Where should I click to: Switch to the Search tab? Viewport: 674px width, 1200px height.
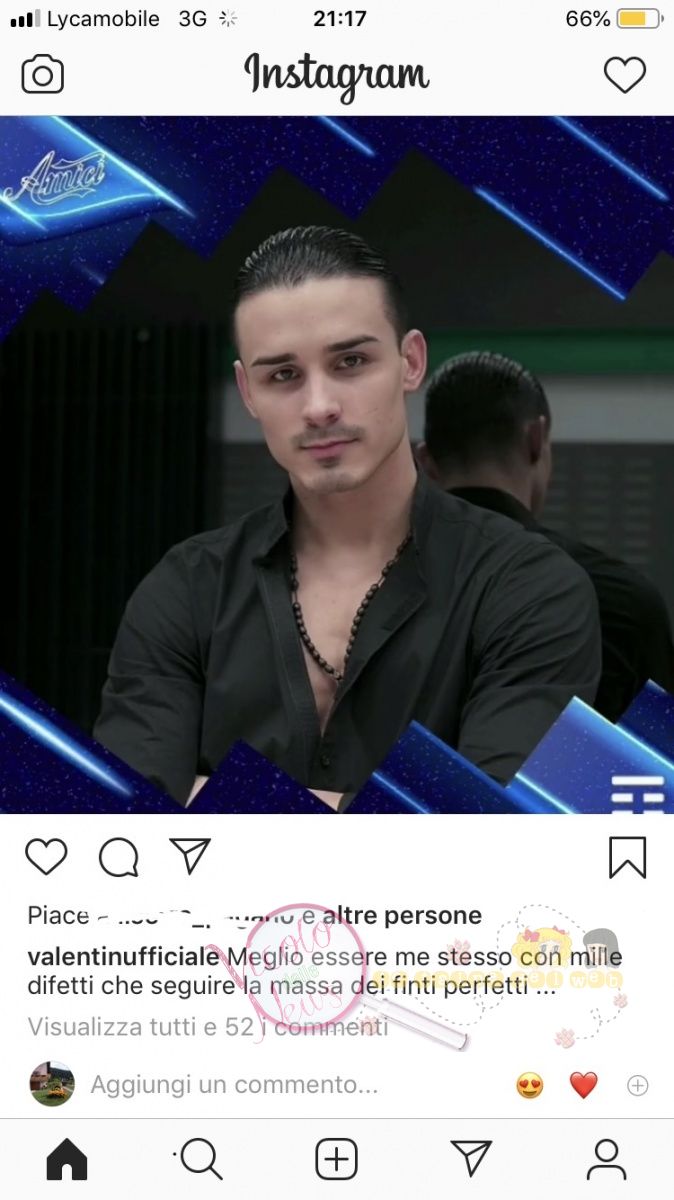point(200,1160)
